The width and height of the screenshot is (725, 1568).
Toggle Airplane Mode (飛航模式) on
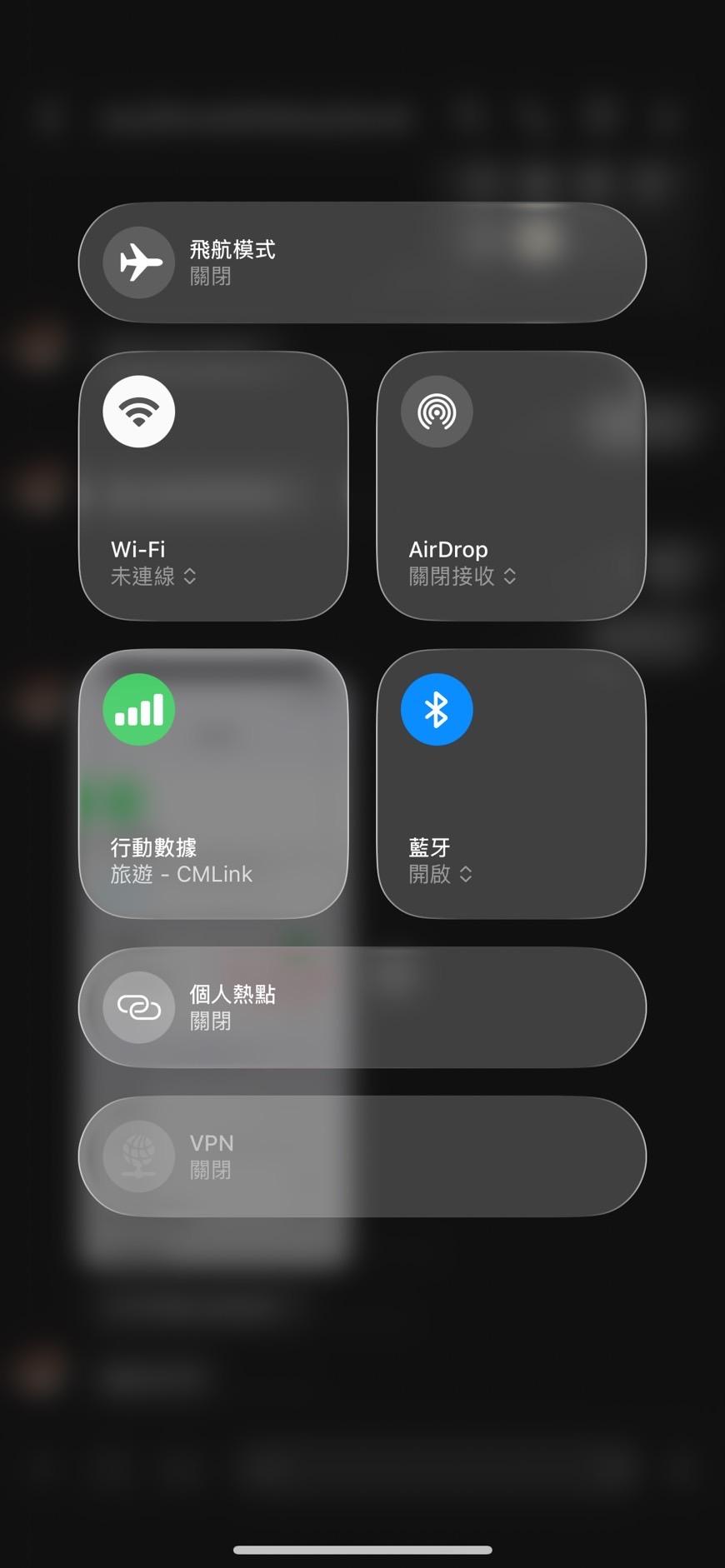tap(139, 262)
